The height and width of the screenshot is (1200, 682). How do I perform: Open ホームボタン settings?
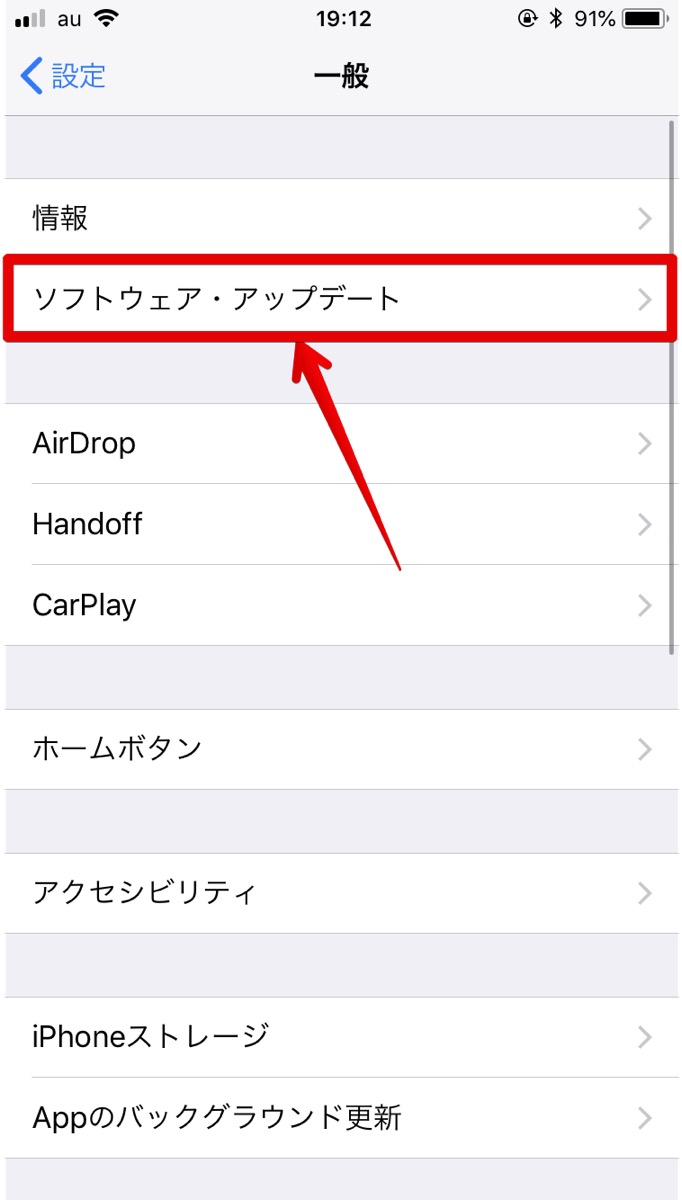340,749
